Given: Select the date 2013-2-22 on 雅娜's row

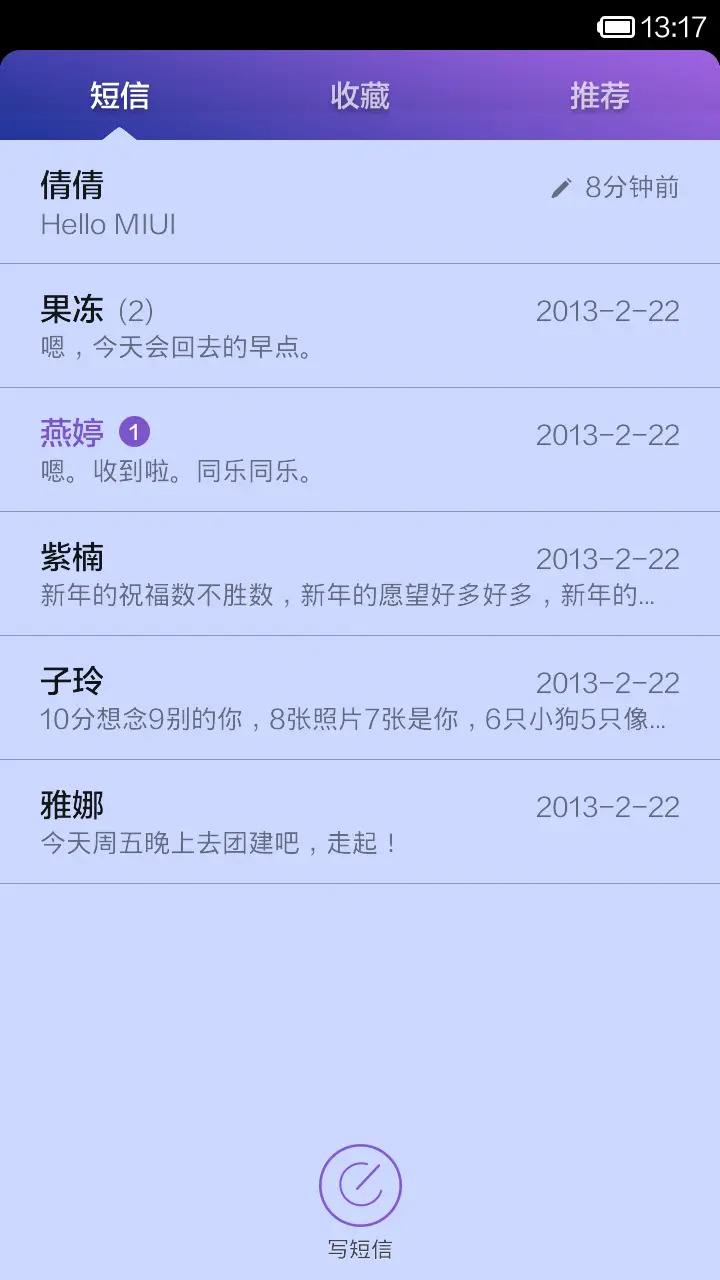Looking at the screenshot, I should click(608, 807).
